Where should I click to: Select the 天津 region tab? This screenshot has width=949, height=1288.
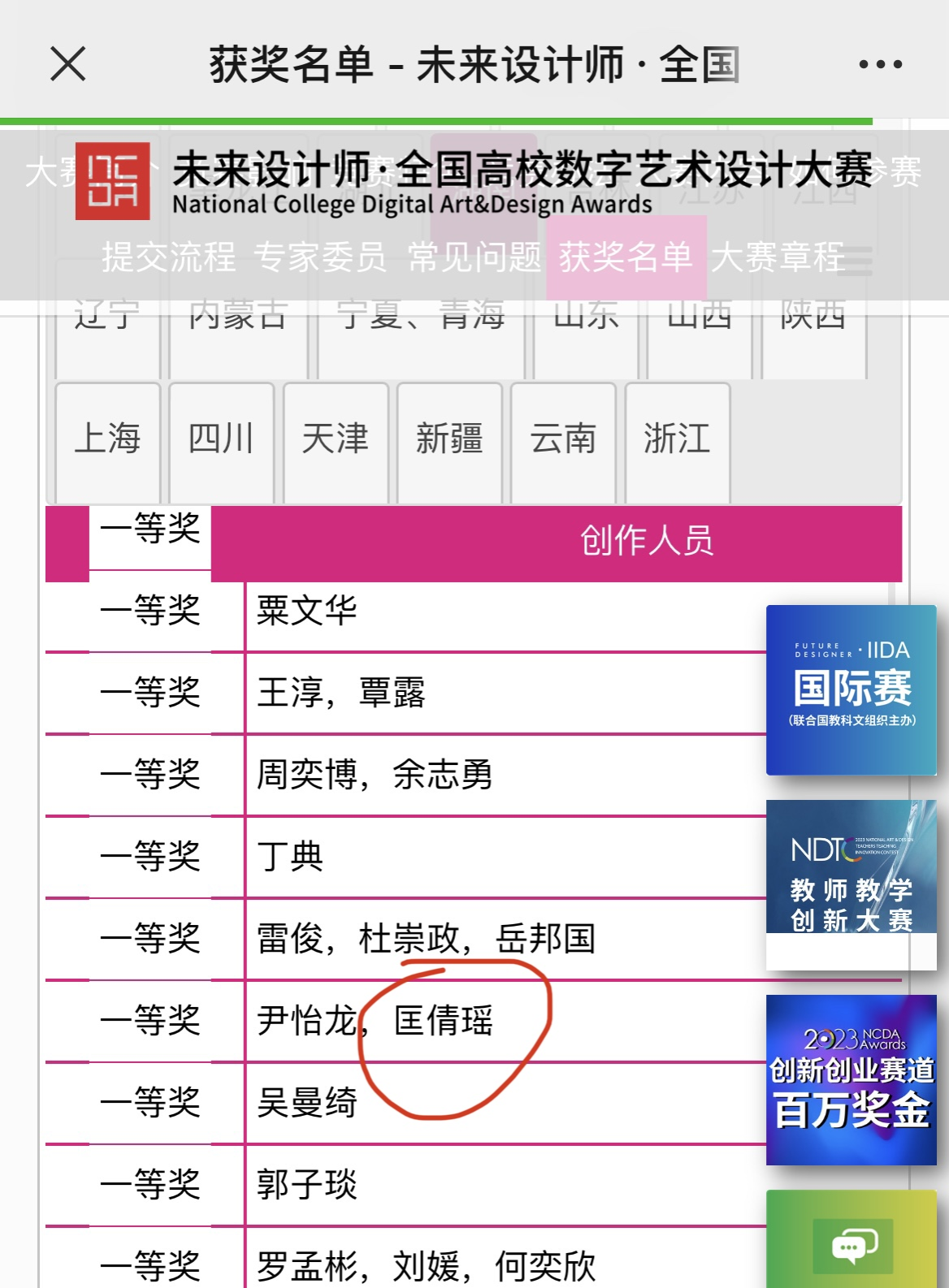click(x=335, y=439)
